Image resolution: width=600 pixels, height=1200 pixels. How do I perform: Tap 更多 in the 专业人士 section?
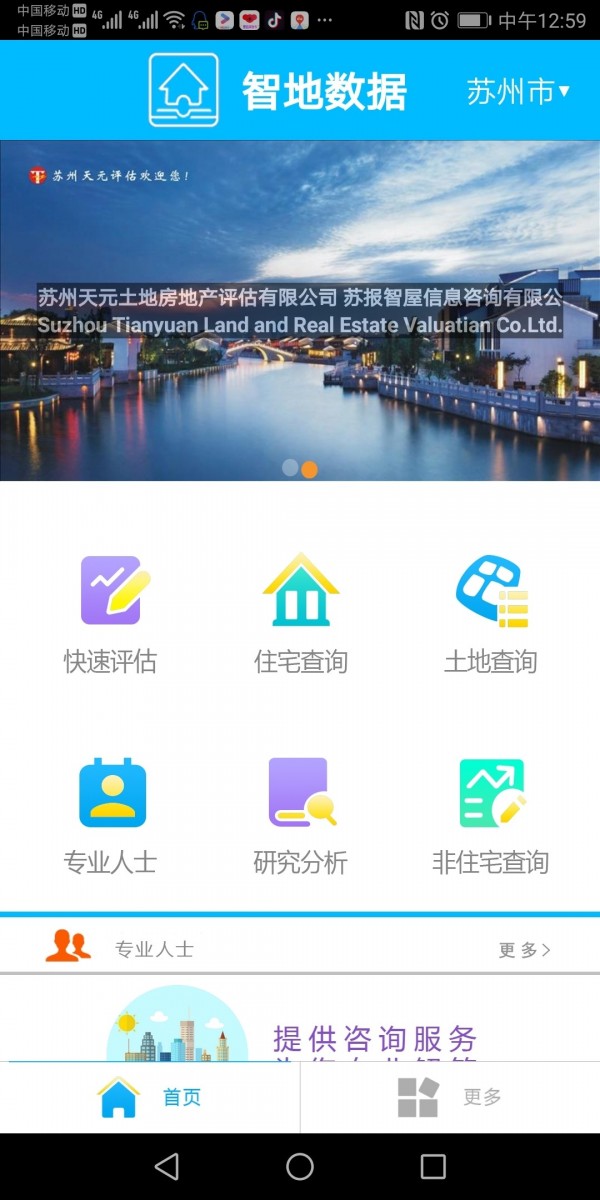click(524, 950)
